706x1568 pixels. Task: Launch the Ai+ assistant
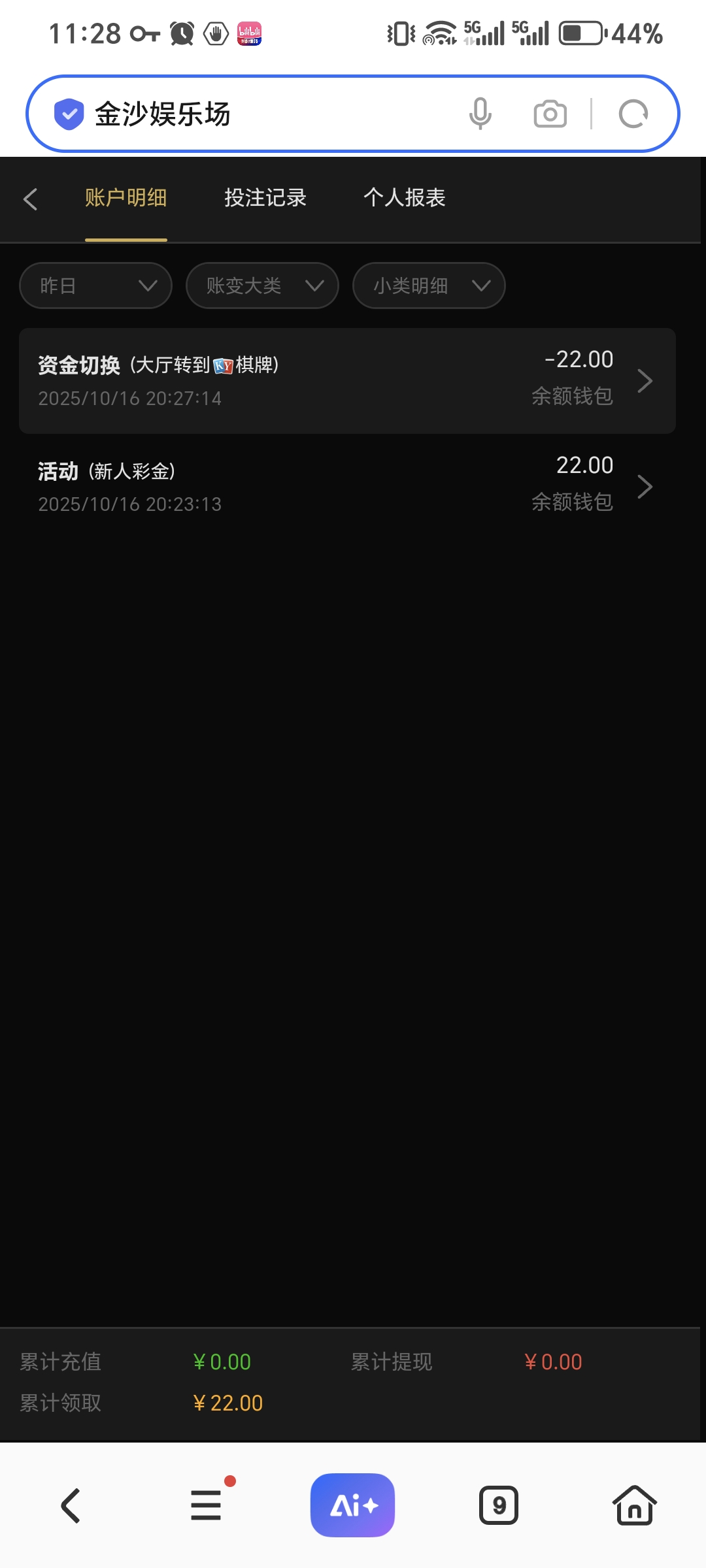(352, 1505)
